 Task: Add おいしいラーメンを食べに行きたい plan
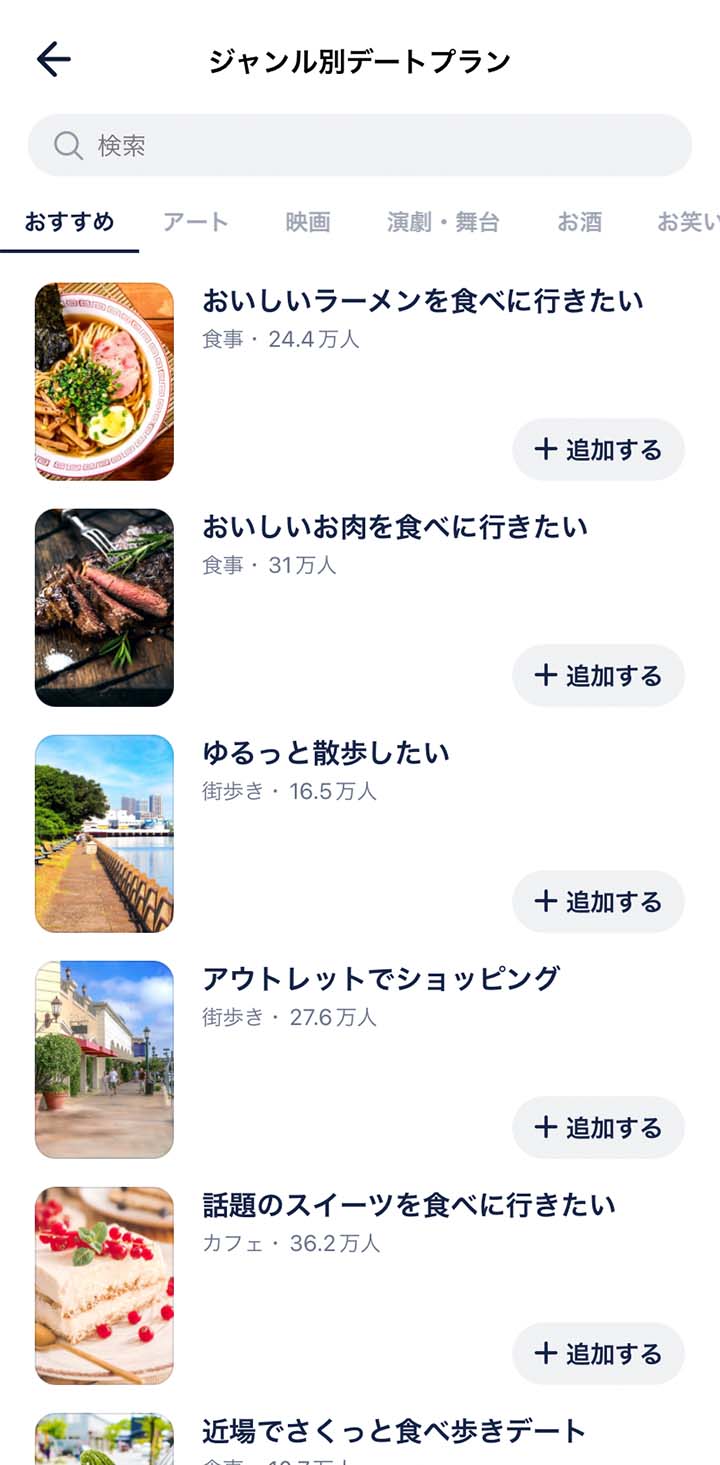coord(598,450)
